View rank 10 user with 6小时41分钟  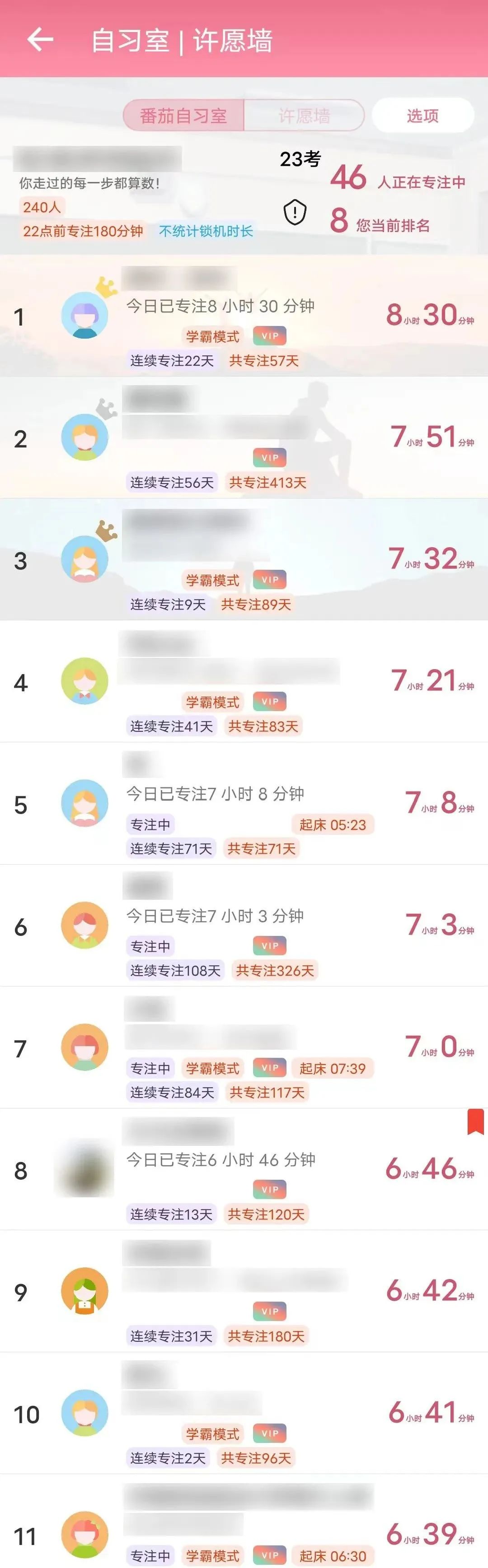coord(244,1413)
